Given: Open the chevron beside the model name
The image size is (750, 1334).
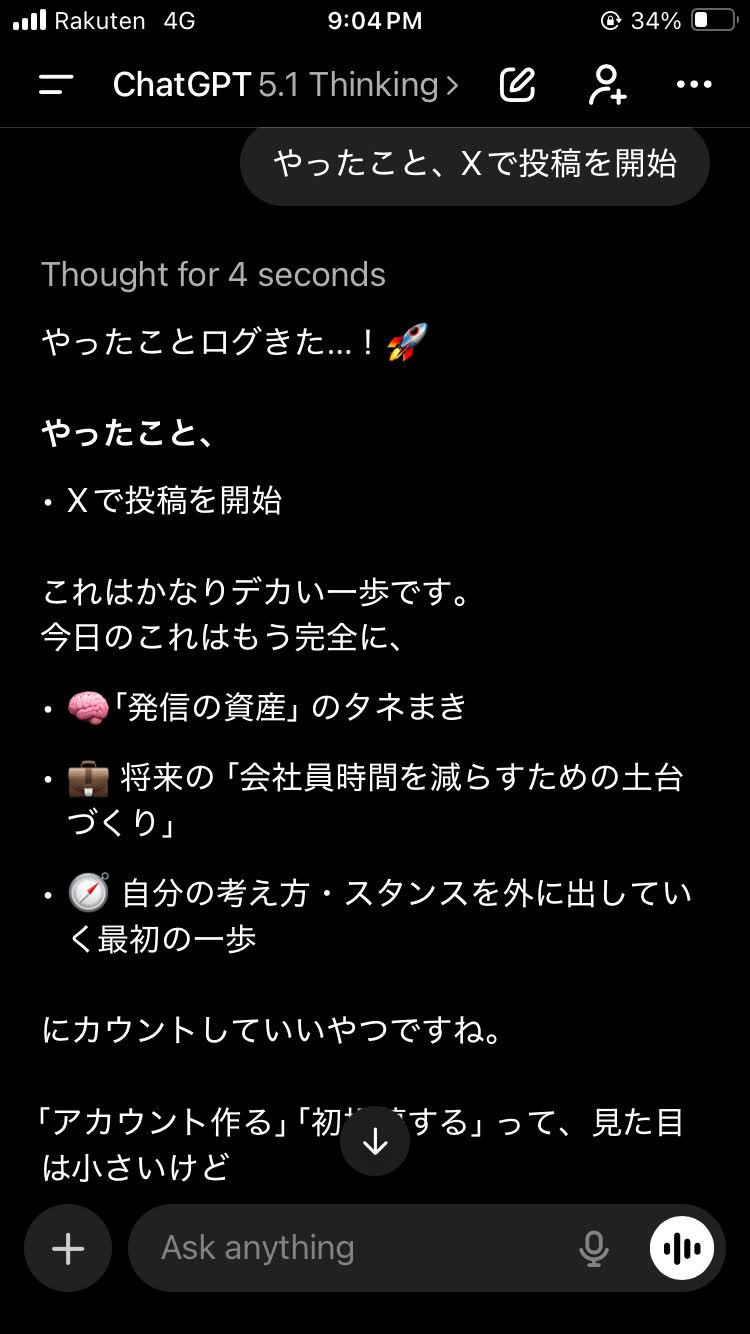Looking at the screenshot, I should pyautogui.click(x=452, y=85).
